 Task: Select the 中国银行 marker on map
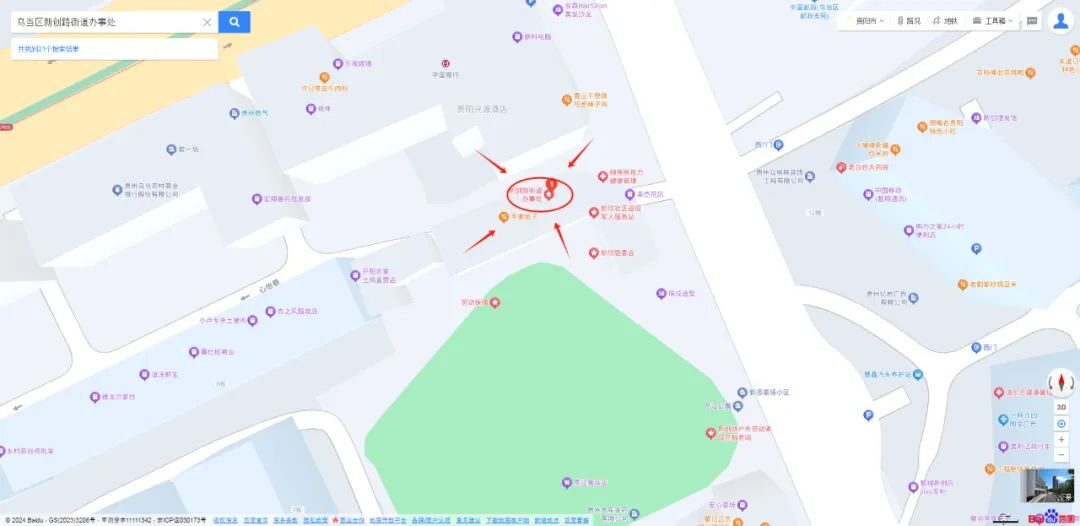coord(445,64)
